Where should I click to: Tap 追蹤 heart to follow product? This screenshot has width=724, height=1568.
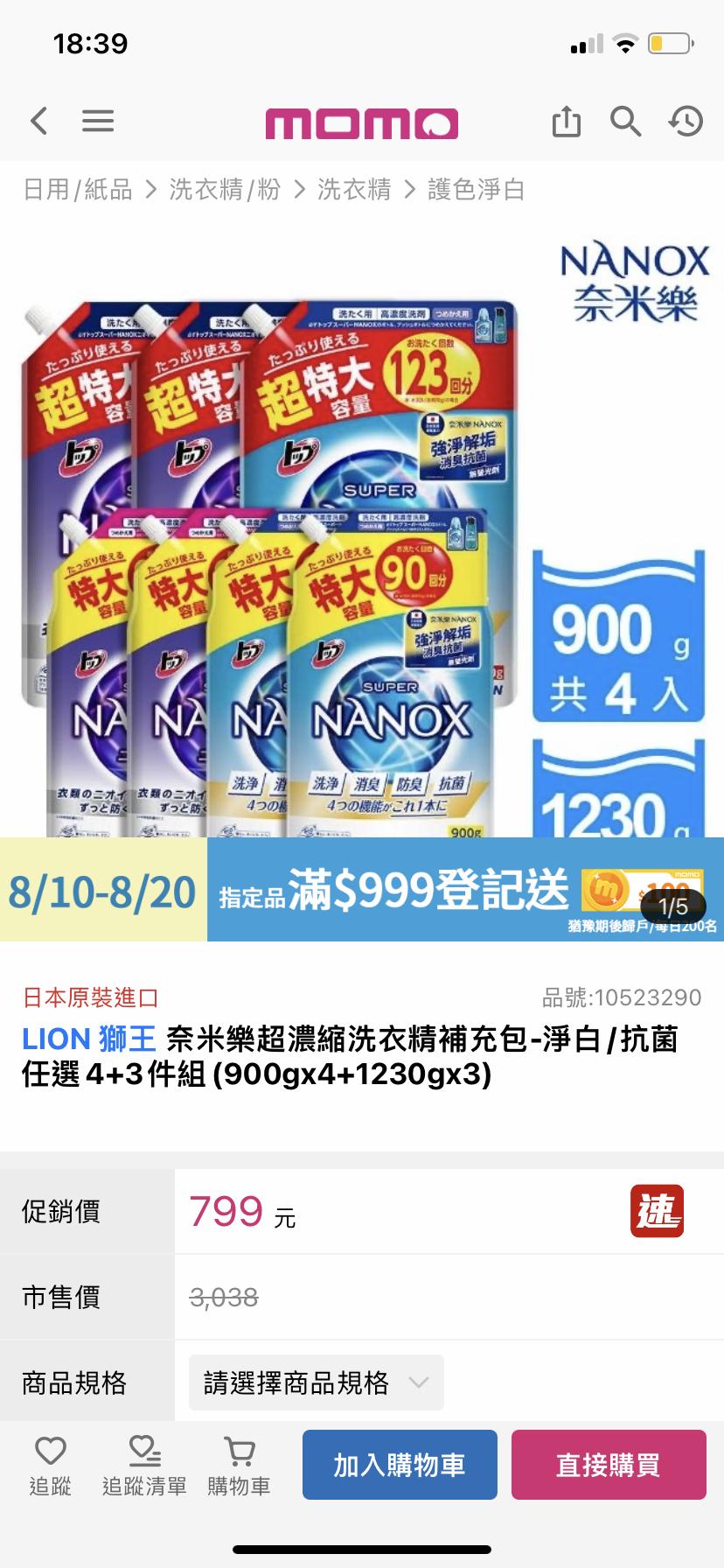[x=51, y=1464]
